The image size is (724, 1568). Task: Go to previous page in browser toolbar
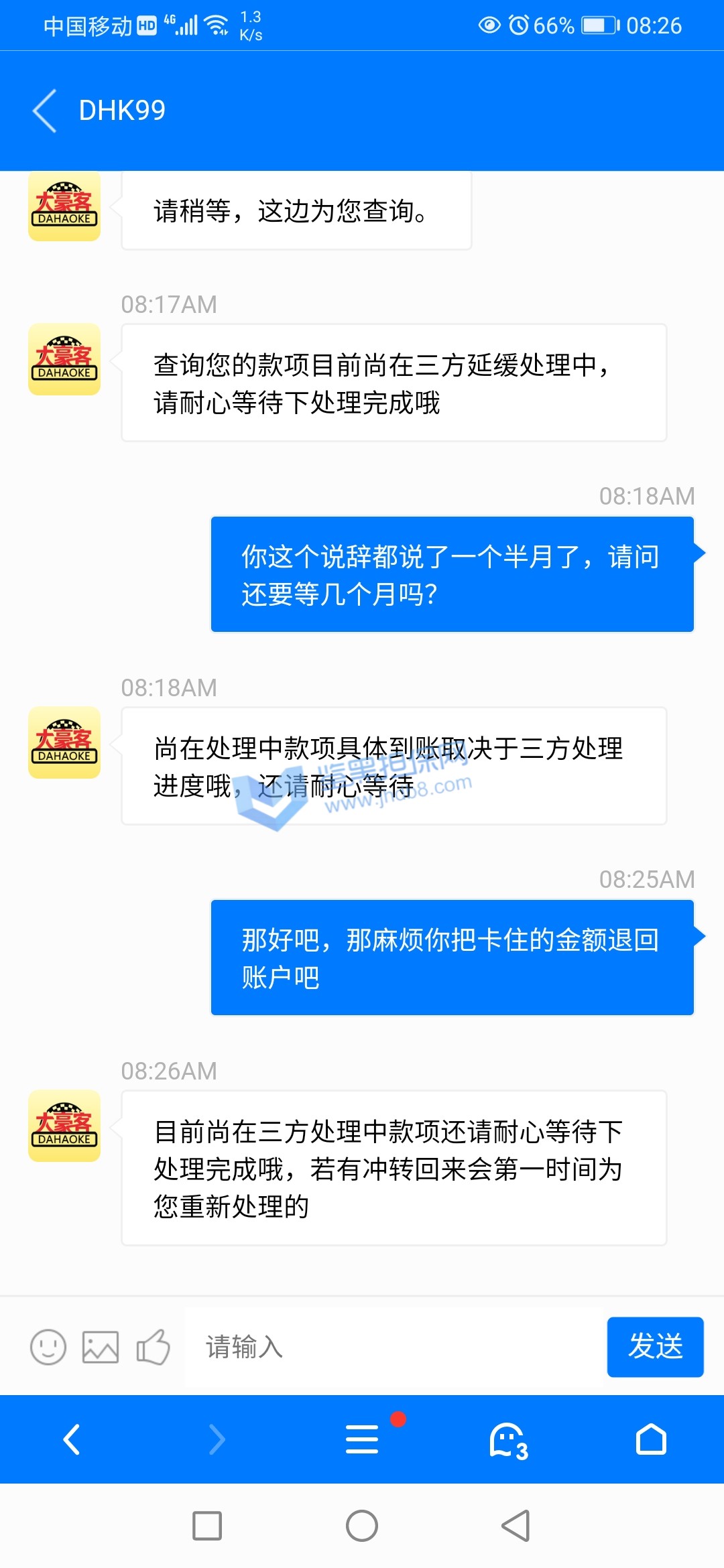pyautogui.click(x=72, y=1439)
